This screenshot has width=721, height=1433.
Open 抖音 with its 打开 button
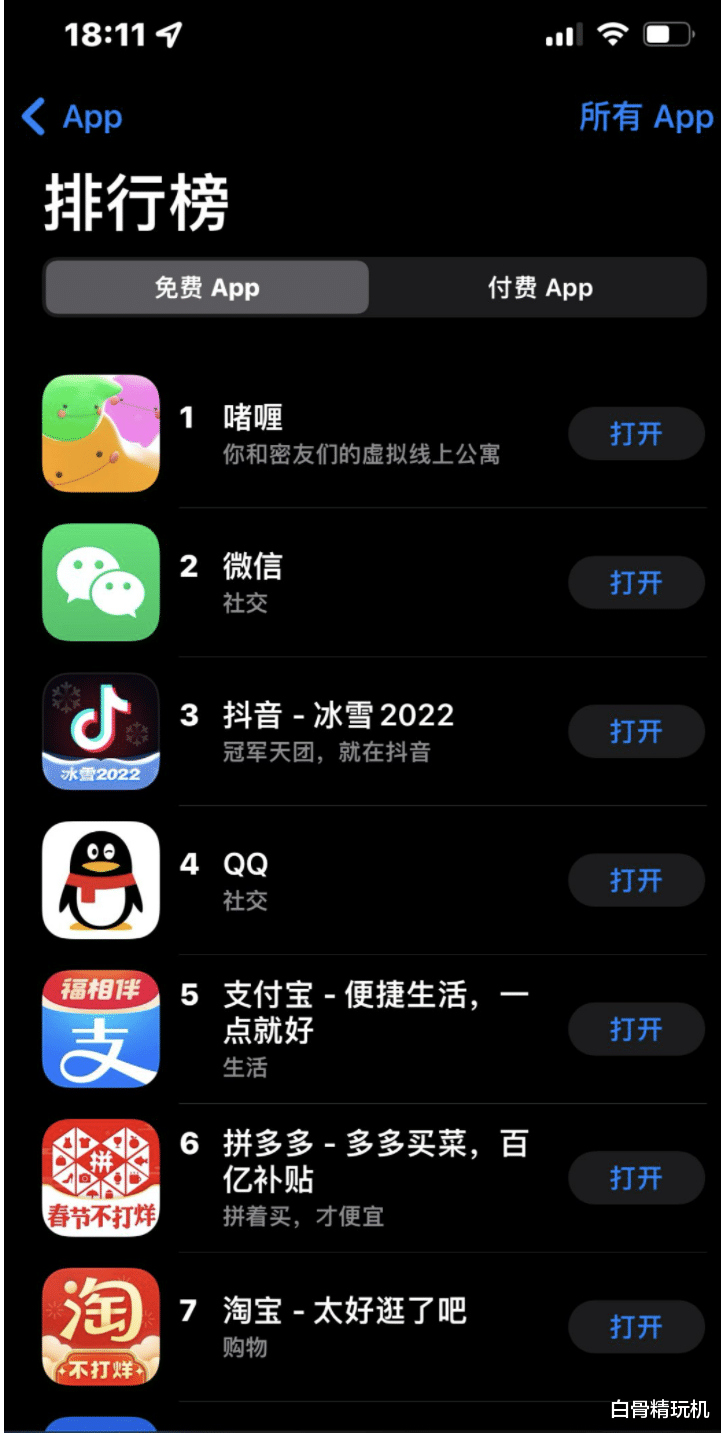636,731
